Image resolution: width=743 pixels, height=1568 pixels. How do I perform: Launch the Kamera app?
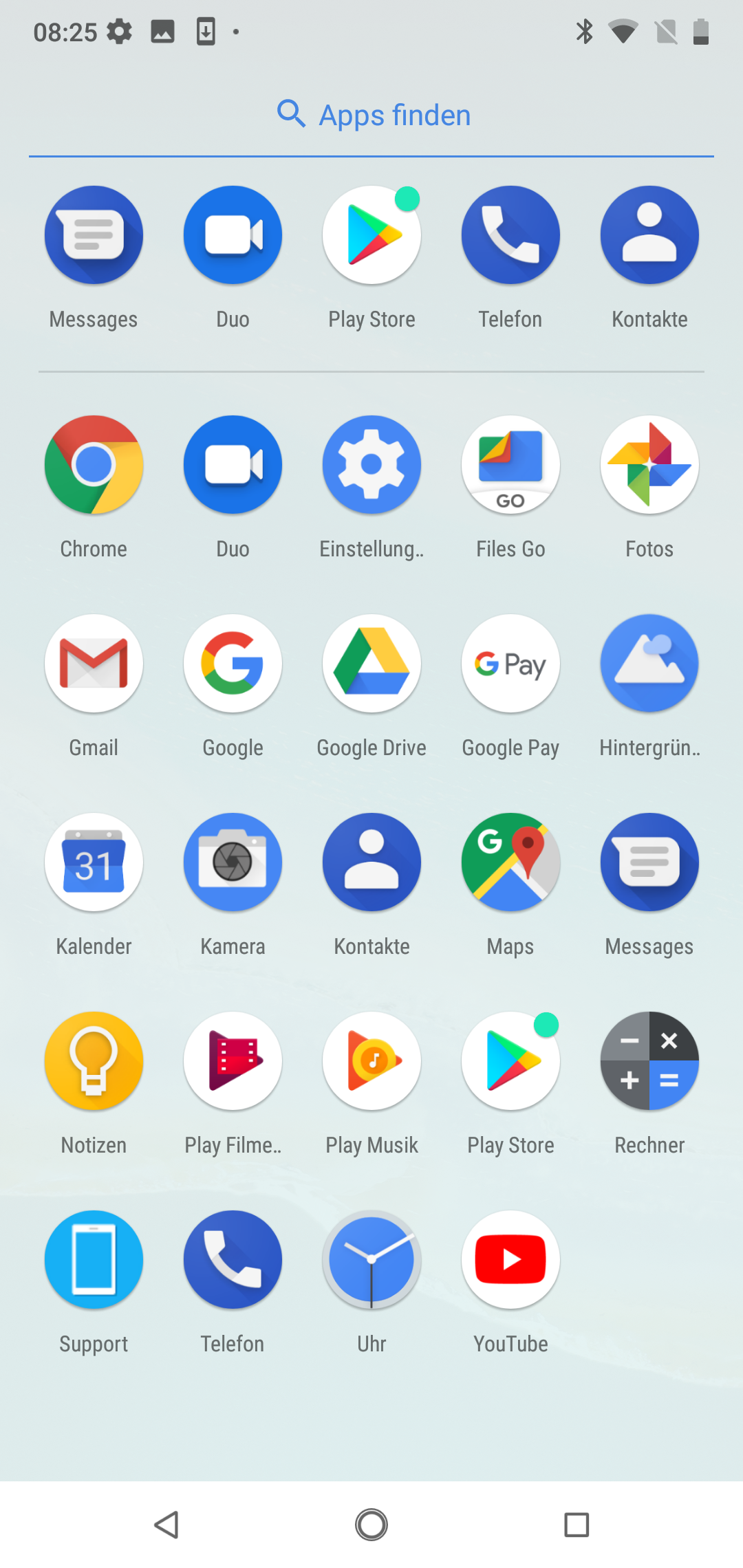233,862
